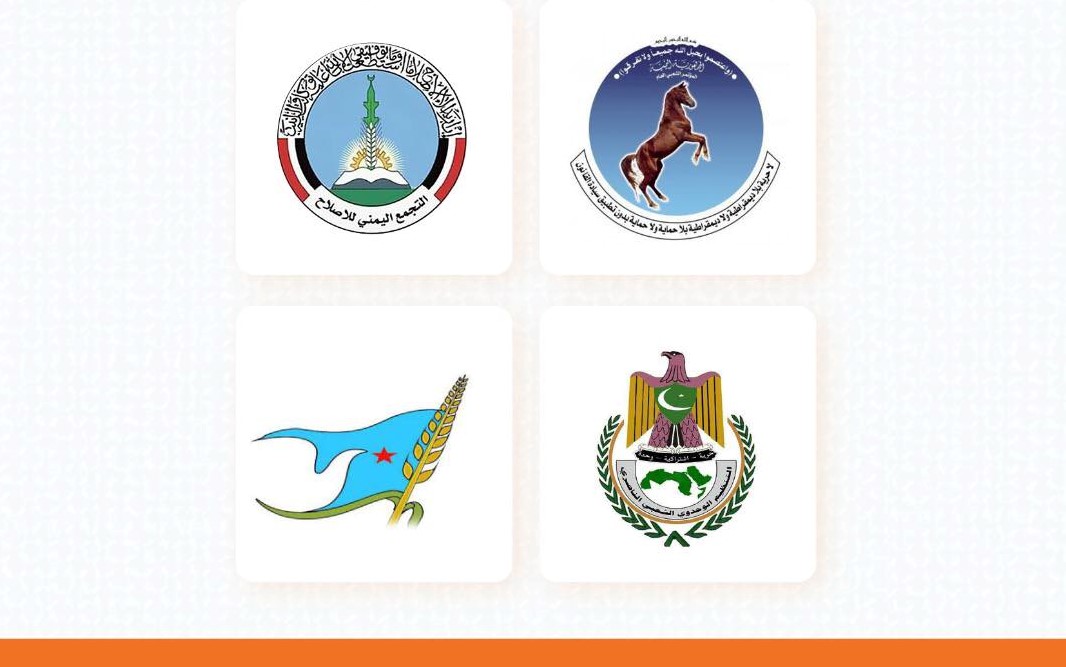This screenshot has width=1066, height=667.
Task: Open the Yemeni Islah party logo card
Action: click(373, 137)
